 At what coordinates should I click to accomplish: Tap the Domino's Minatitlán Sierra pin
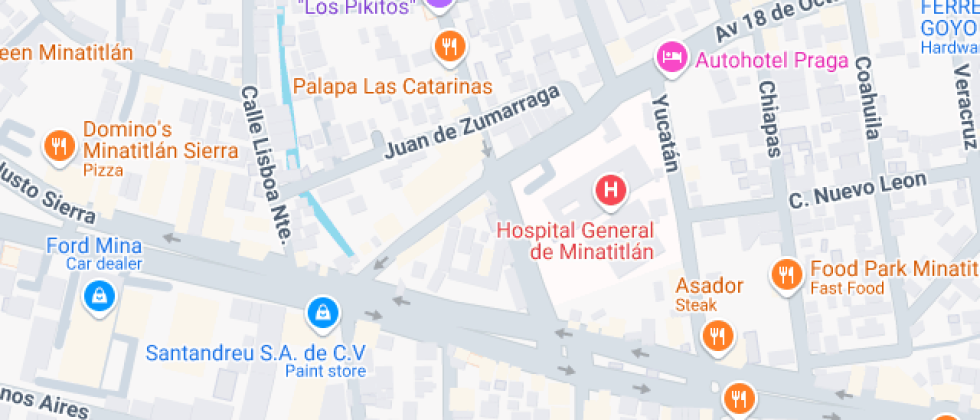pyautogui.click(x=61, y=146)
